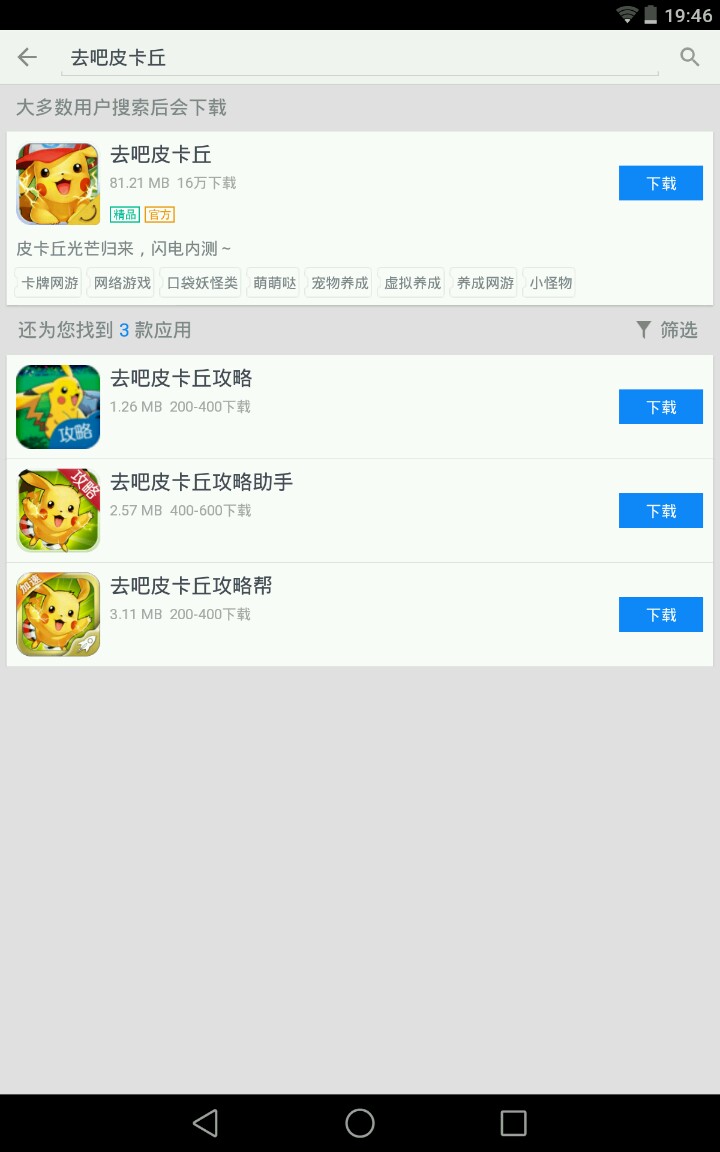Tap the search field with 去吧皮卡丘
Viewport: 720px width, 1152px height.
coord(360,58)
